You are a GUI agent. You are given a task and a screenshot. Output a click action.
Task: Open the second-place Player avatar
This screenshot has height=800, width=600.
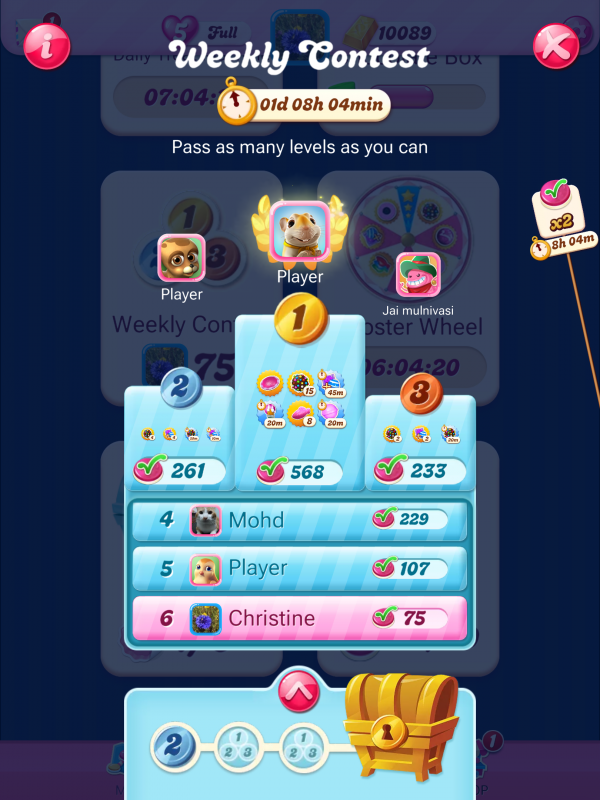pyautogui.click(x=182, y=258)
